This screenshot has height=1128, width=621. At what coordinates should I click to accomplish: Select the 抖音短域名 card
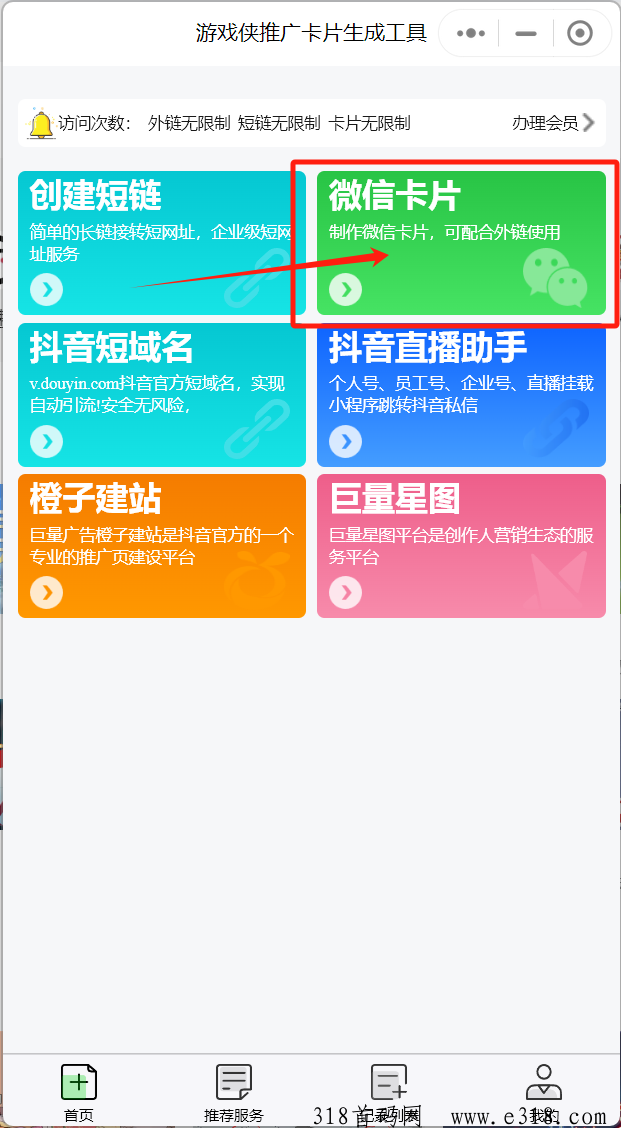tap(161, 395)
